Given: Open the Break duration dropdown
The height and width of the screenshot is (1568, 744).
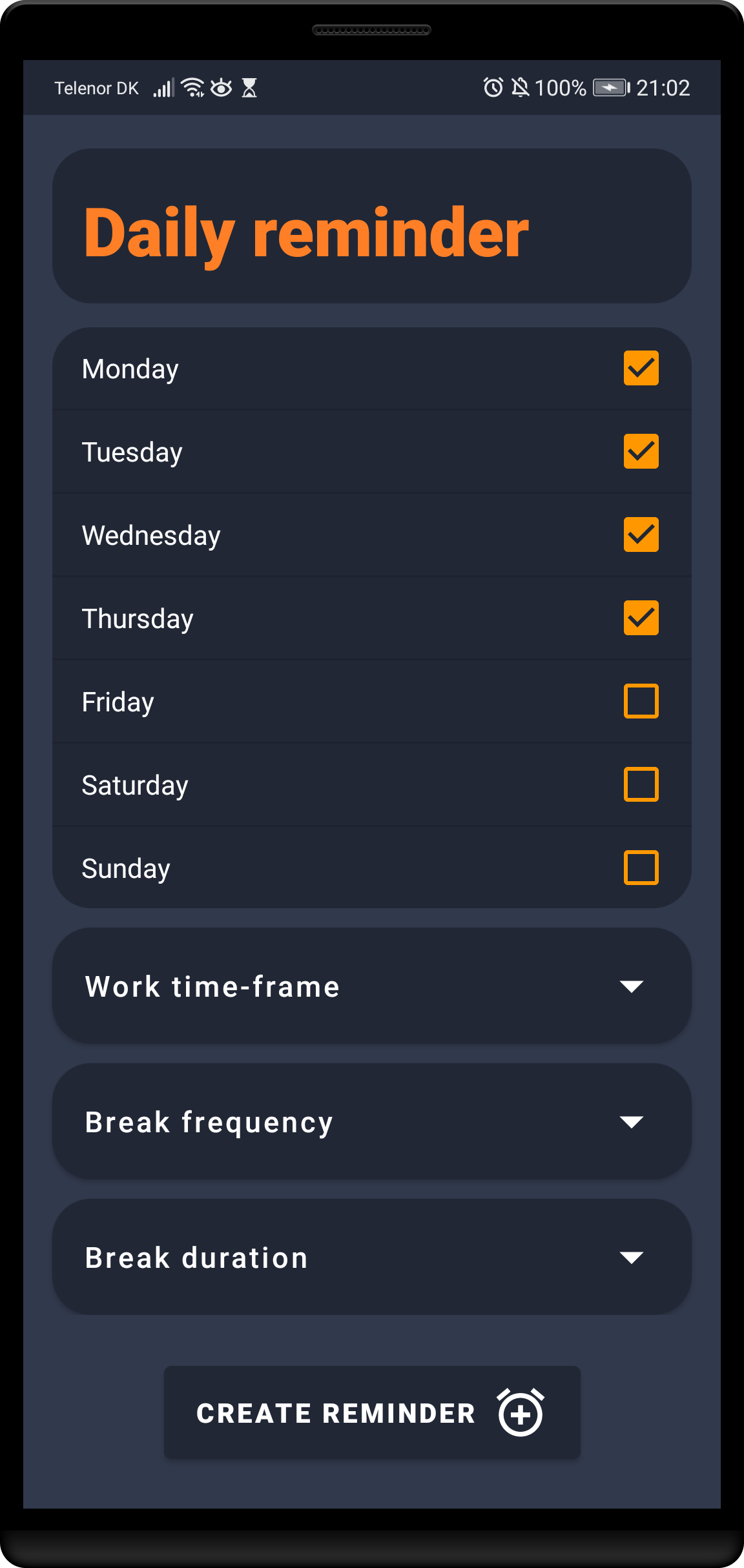Looking at the screenshot, I should (x=372, y=1257).
